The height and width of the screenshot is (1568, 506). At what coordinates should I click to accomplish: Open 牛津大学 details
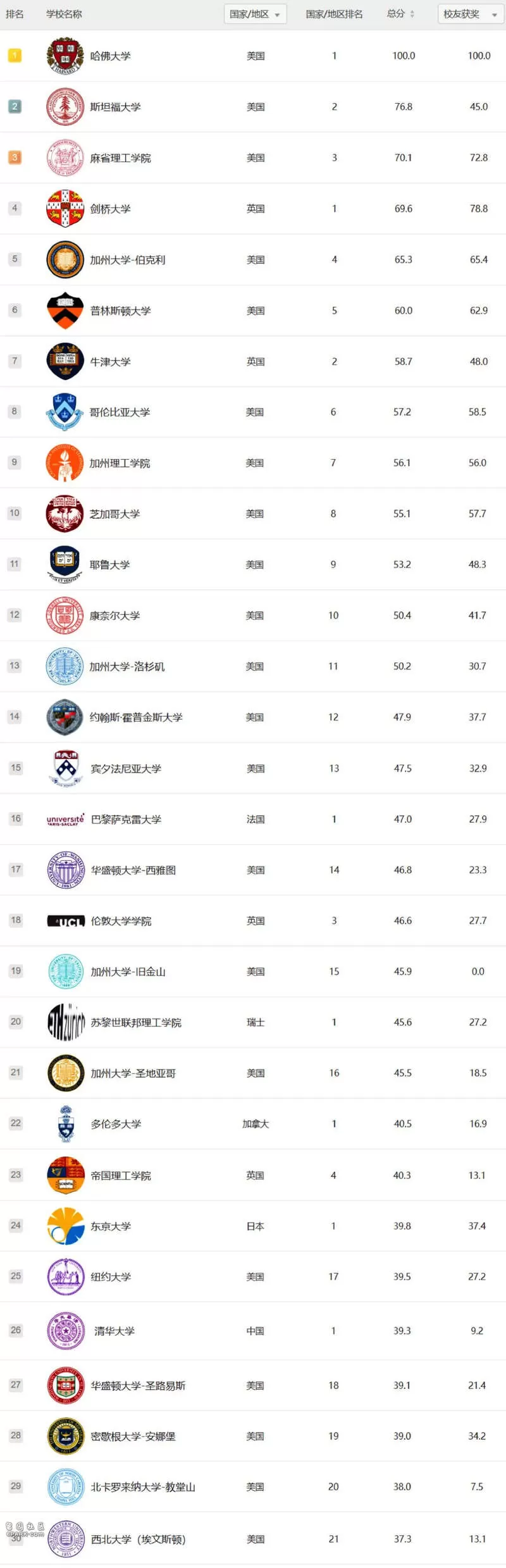click(x=110, y=362)
